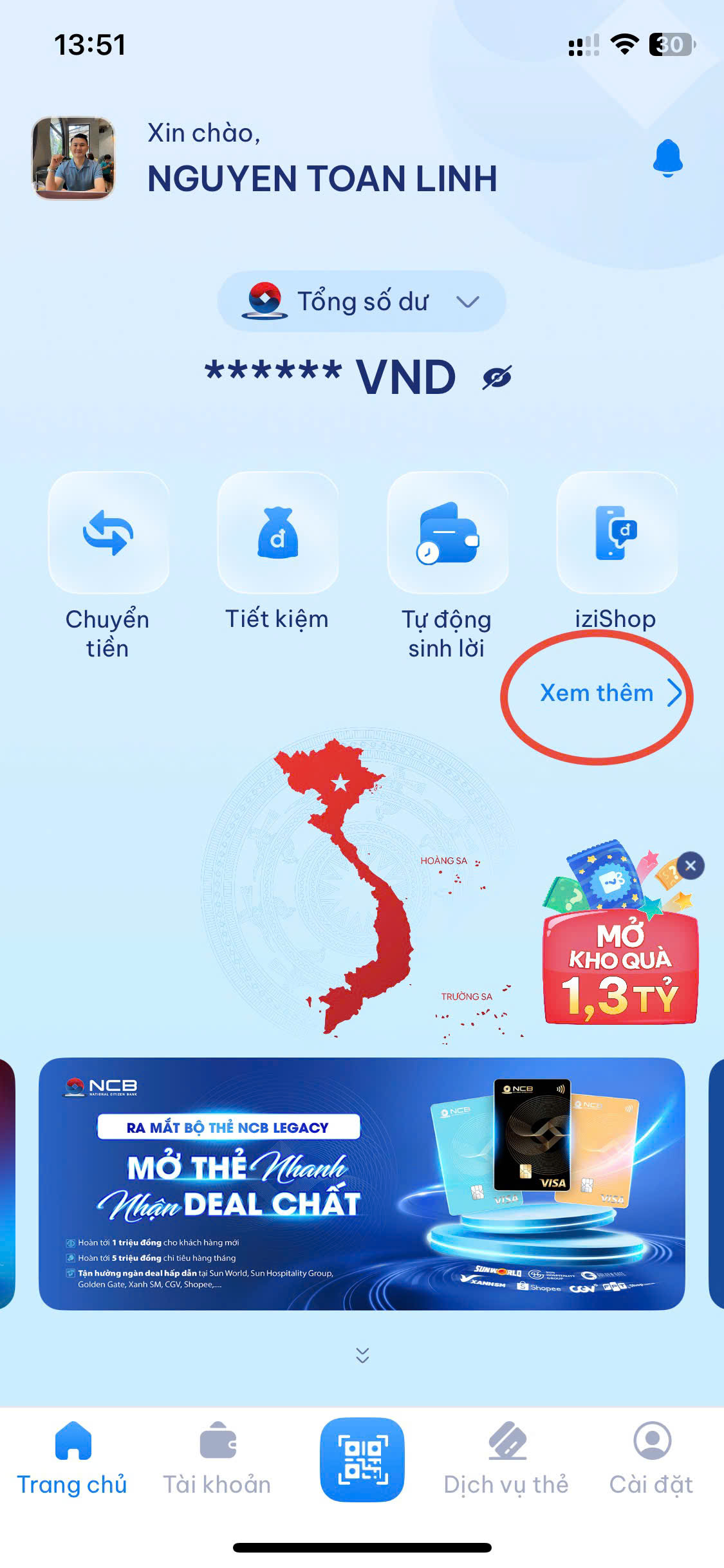724x1568 pixels.
Task: Open the Tiết kiệm savings feature
Action: (277, 533)
